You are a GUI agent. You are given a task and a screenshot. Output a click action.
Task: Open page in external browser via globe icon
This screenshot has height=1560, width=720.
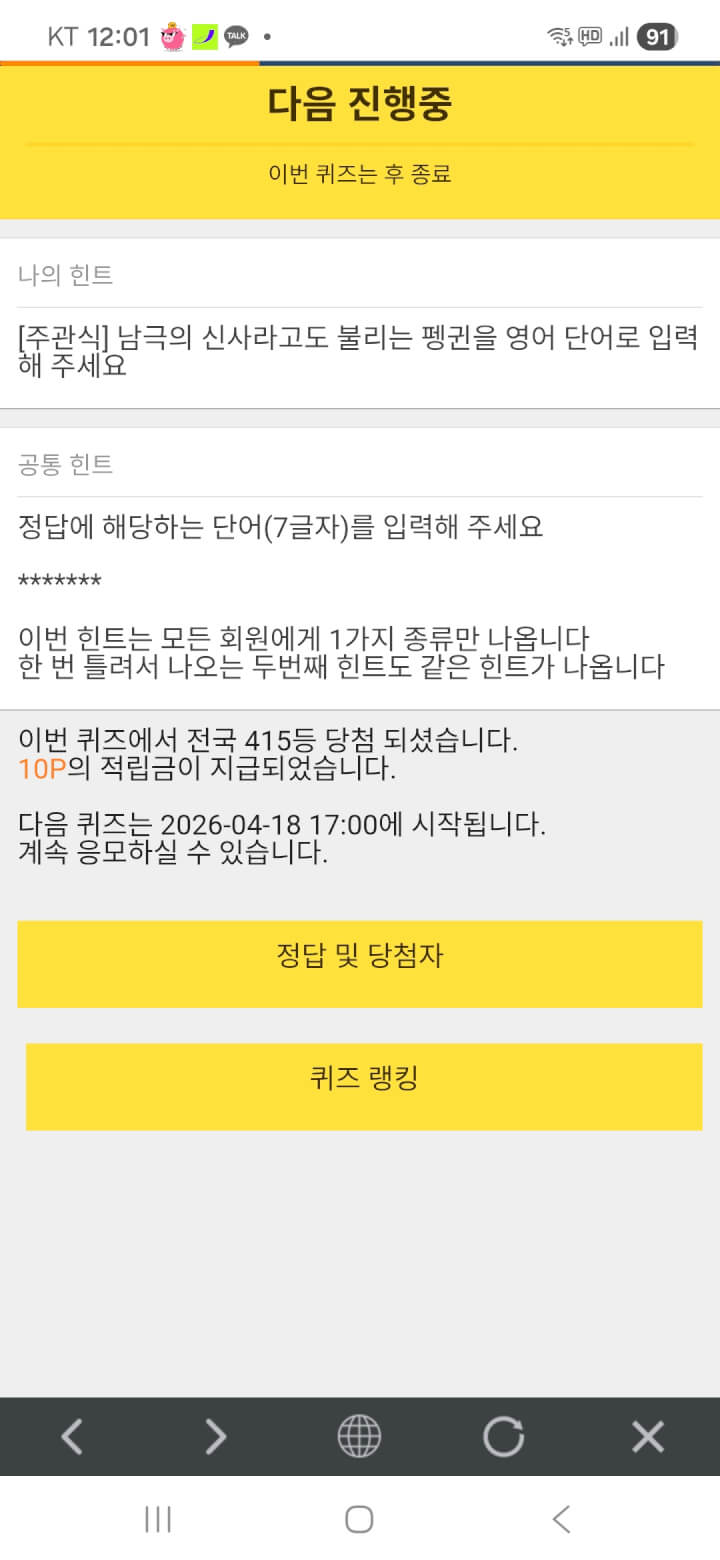click(x=359, y=1437)
